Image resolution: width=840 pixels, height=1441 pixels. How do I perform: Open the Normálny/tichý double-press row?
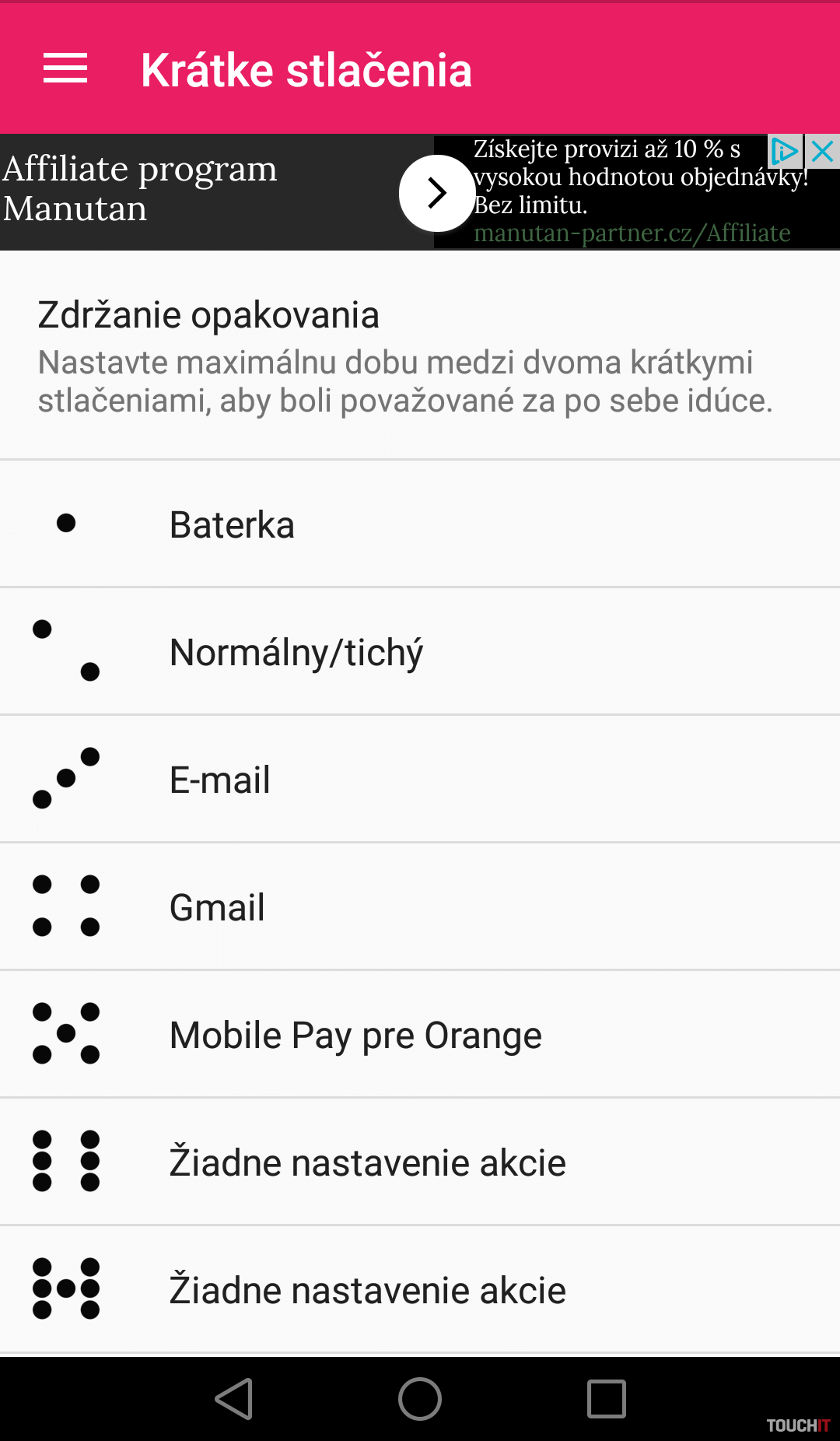tap(420, 652)
